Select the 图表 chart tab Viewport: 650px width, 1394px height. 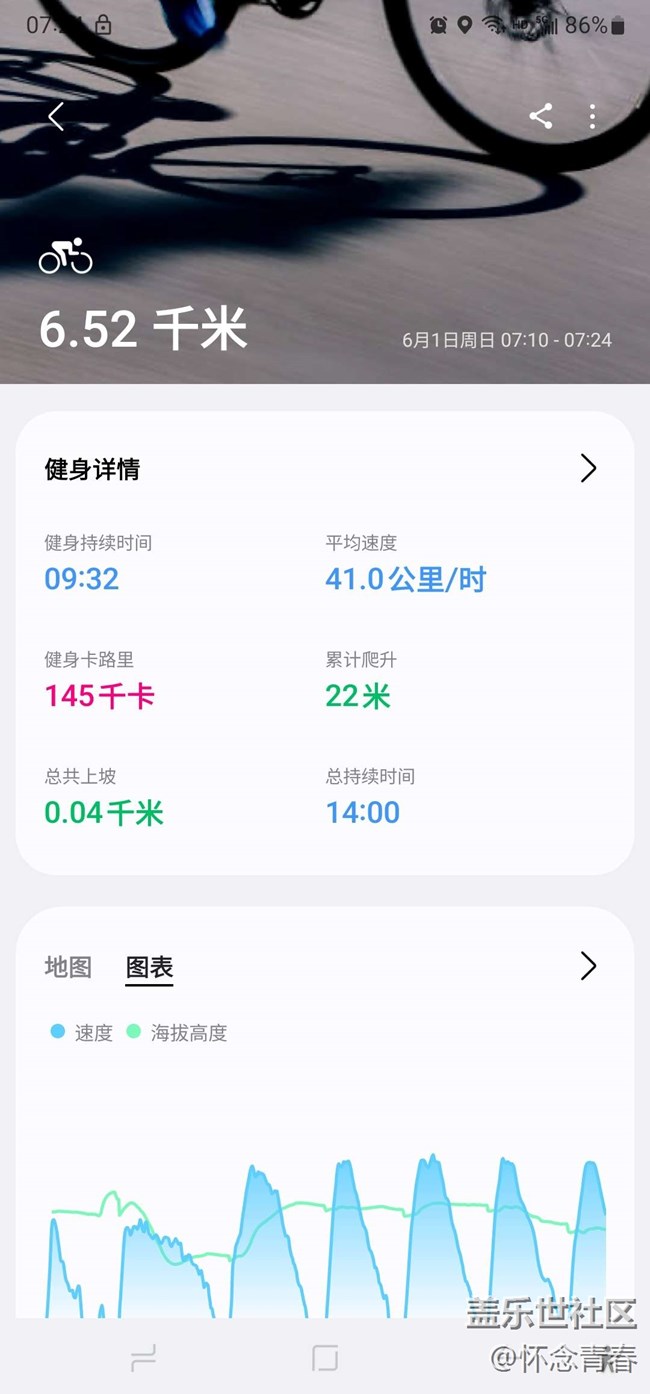click(x=149, y=967)
